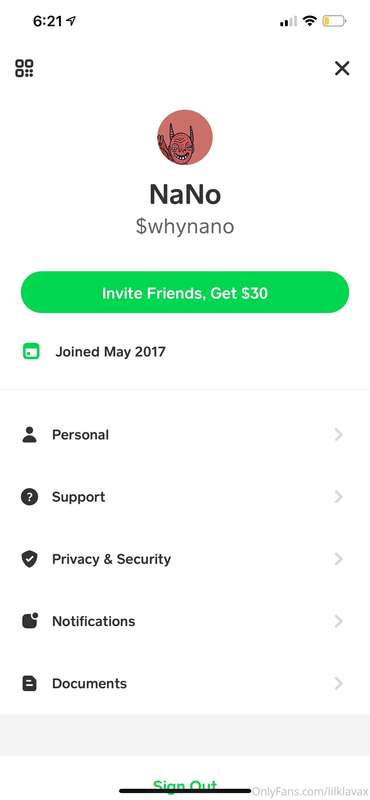The image size is (370, 800).
Task: Close the profile screen
Action: 342,68
